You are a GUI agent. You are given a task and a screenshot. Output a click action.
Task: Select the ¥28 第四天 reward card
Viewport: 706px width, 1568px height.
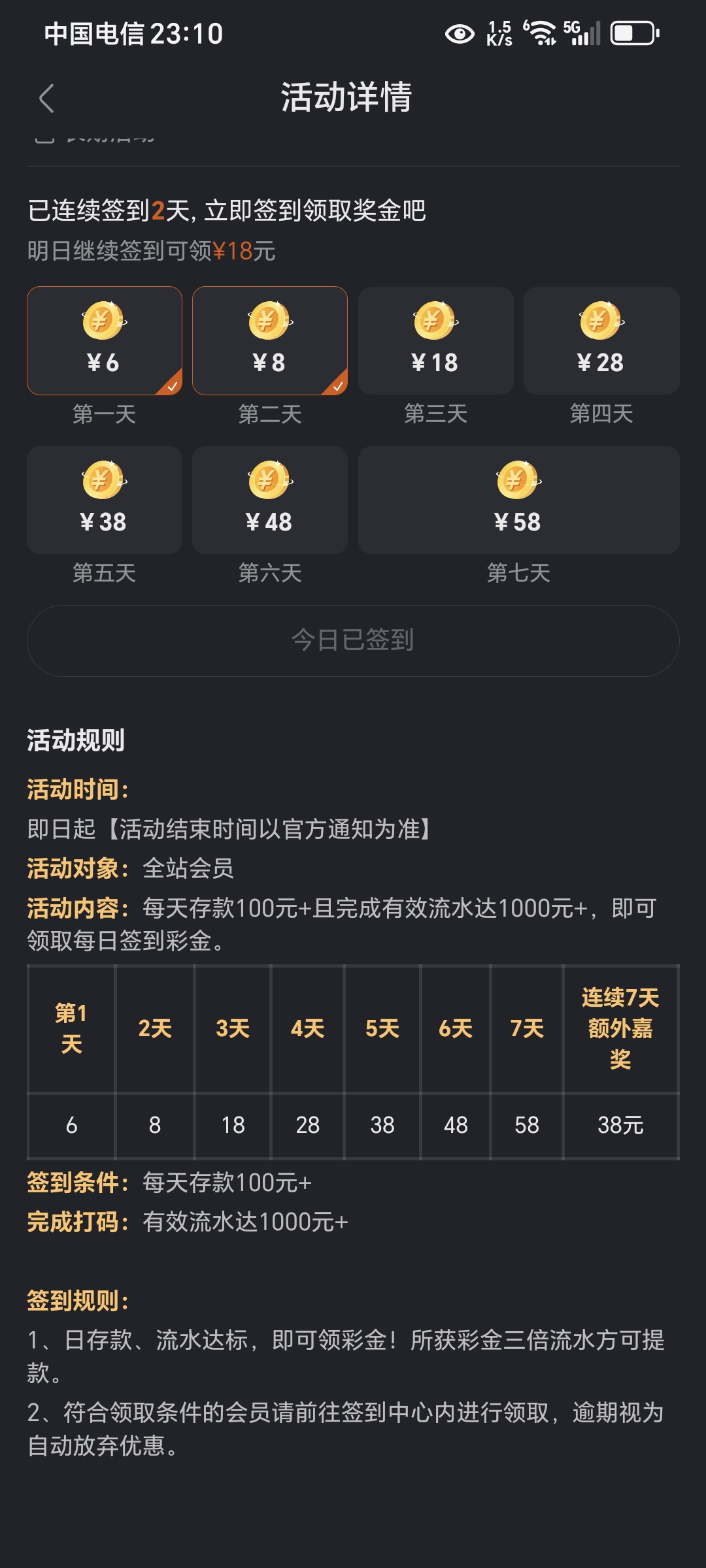tap(601, 341)
